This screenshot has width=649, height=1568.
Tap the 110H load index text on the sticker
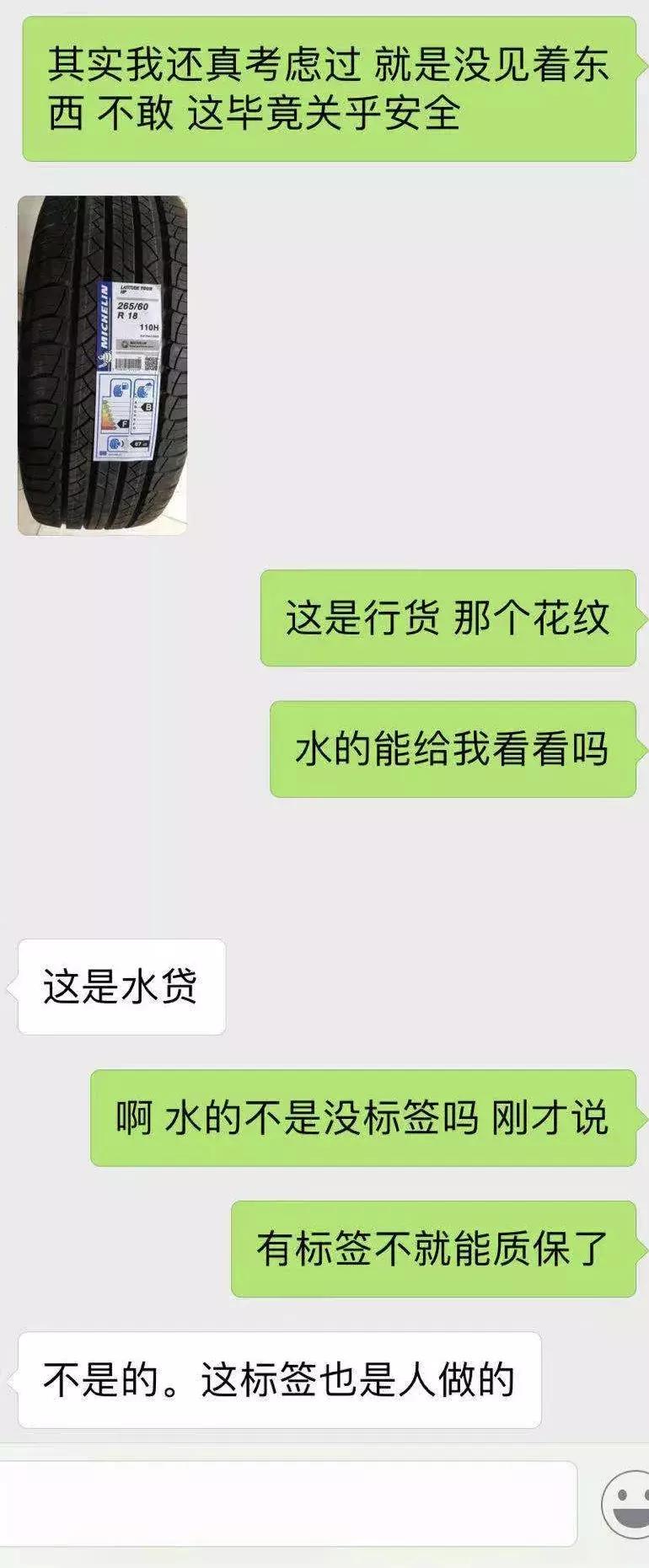tap(149, 328)
